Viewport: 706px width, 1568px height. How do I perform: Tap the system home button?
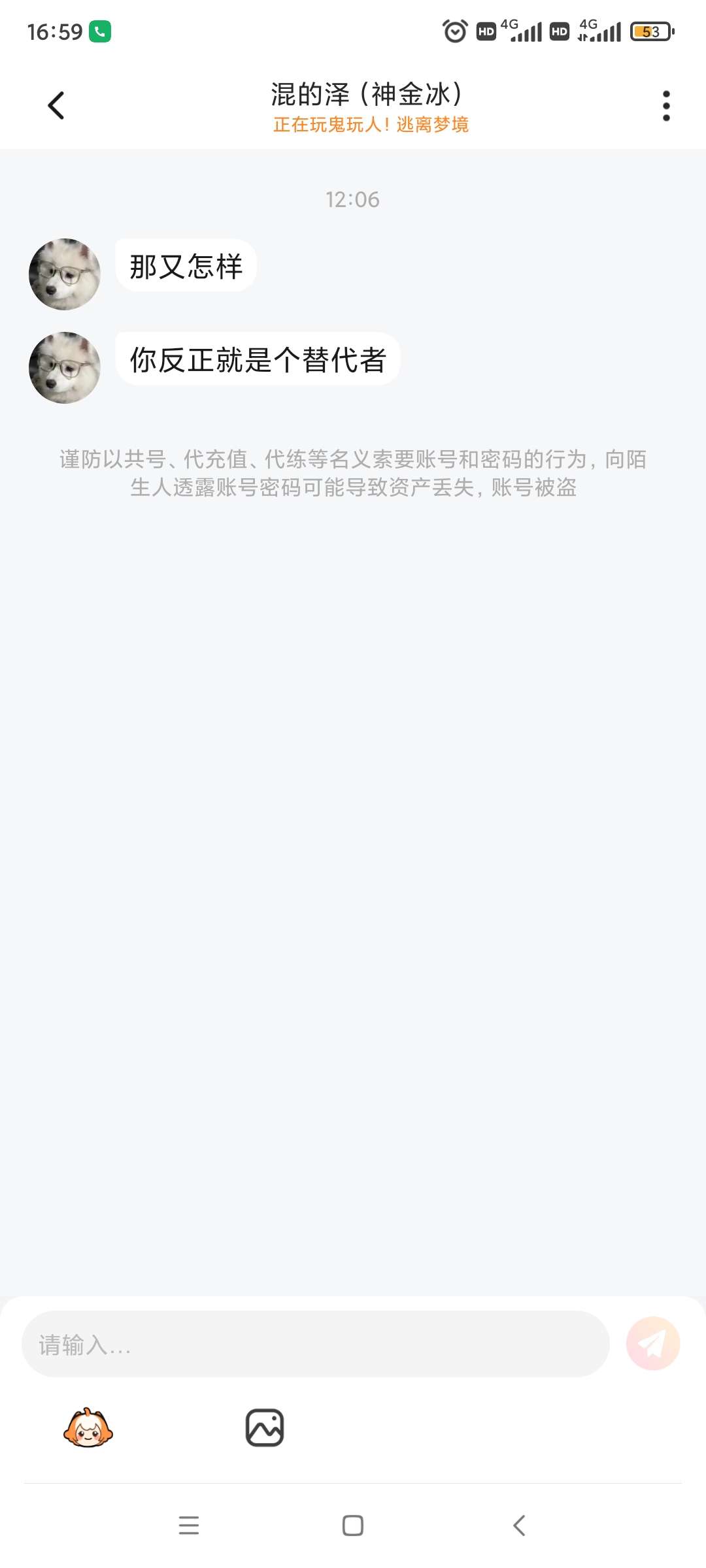(353, 1526)
